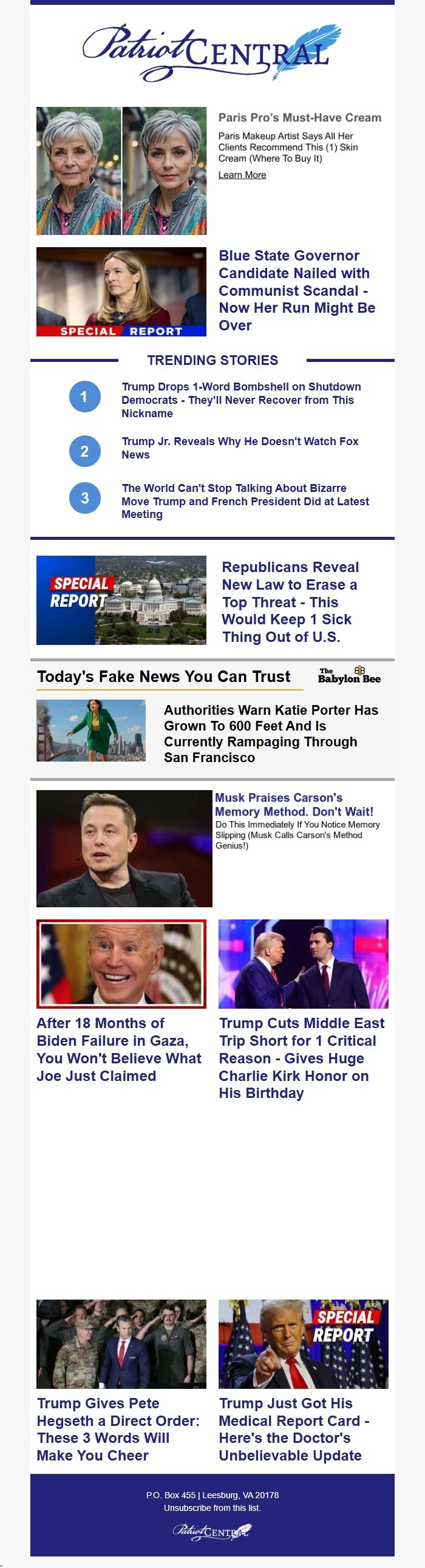Viewport: 425px width, 1568px height.
Task: Open the Babylon Bee Katie Porter article
Action: click(x=271, y=733)
